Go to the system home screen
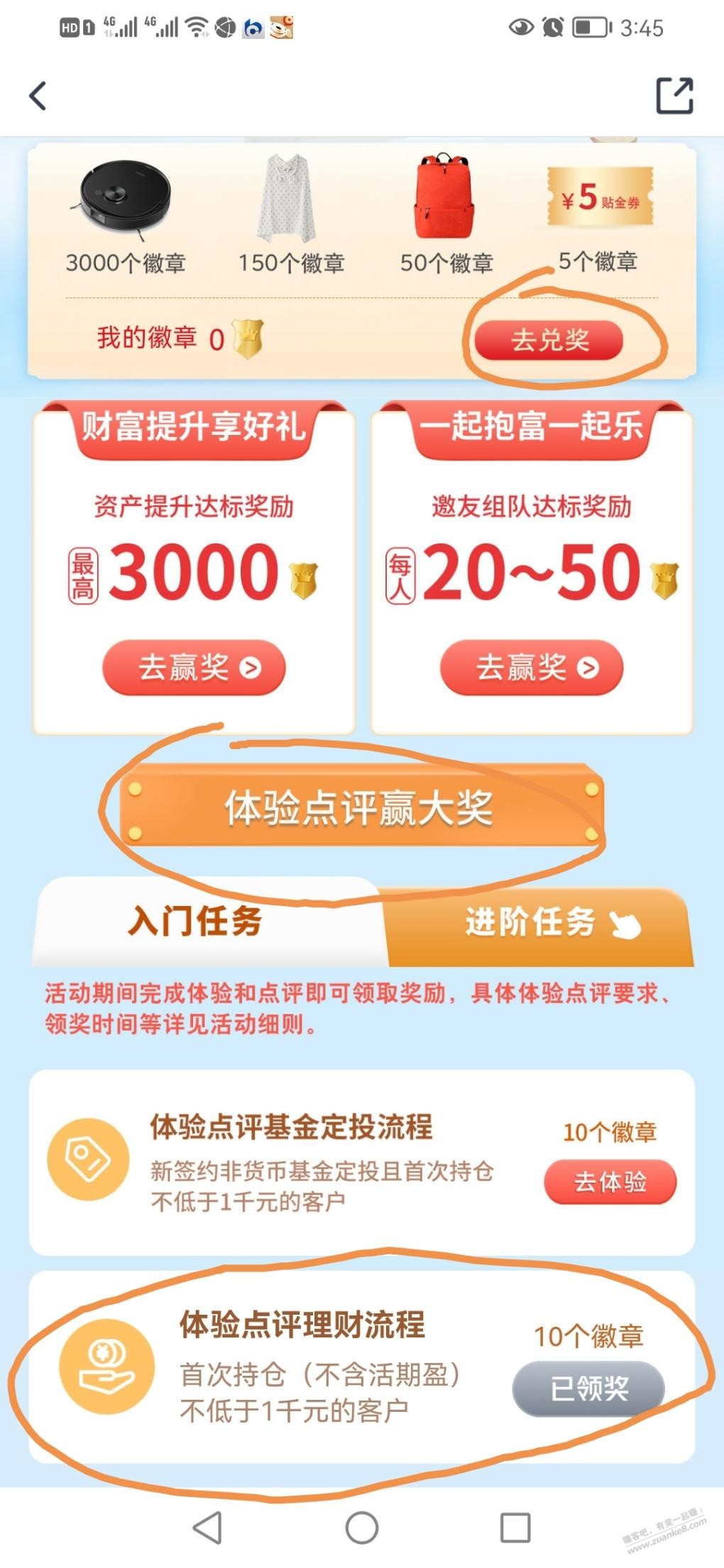 362,1528
